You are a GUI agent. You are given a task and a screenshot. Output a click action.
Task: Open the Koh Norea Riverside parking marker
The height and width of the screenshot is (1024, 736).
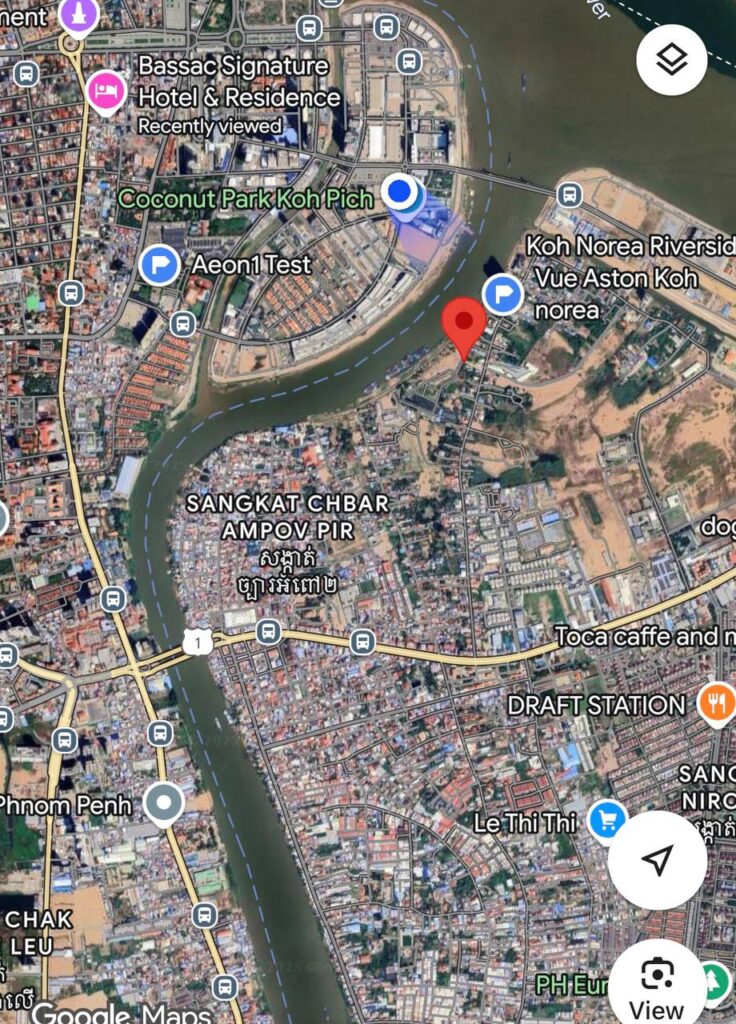pyautogui.click(x=502, y=295)
